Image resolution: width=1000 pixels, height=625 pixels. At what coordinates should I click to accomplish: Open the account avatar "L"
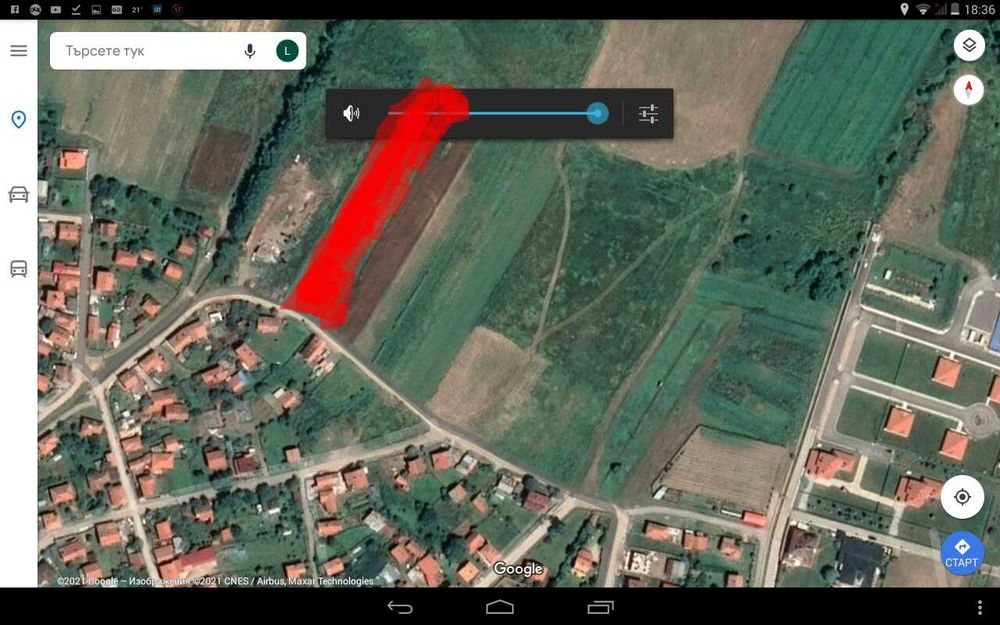287,50
